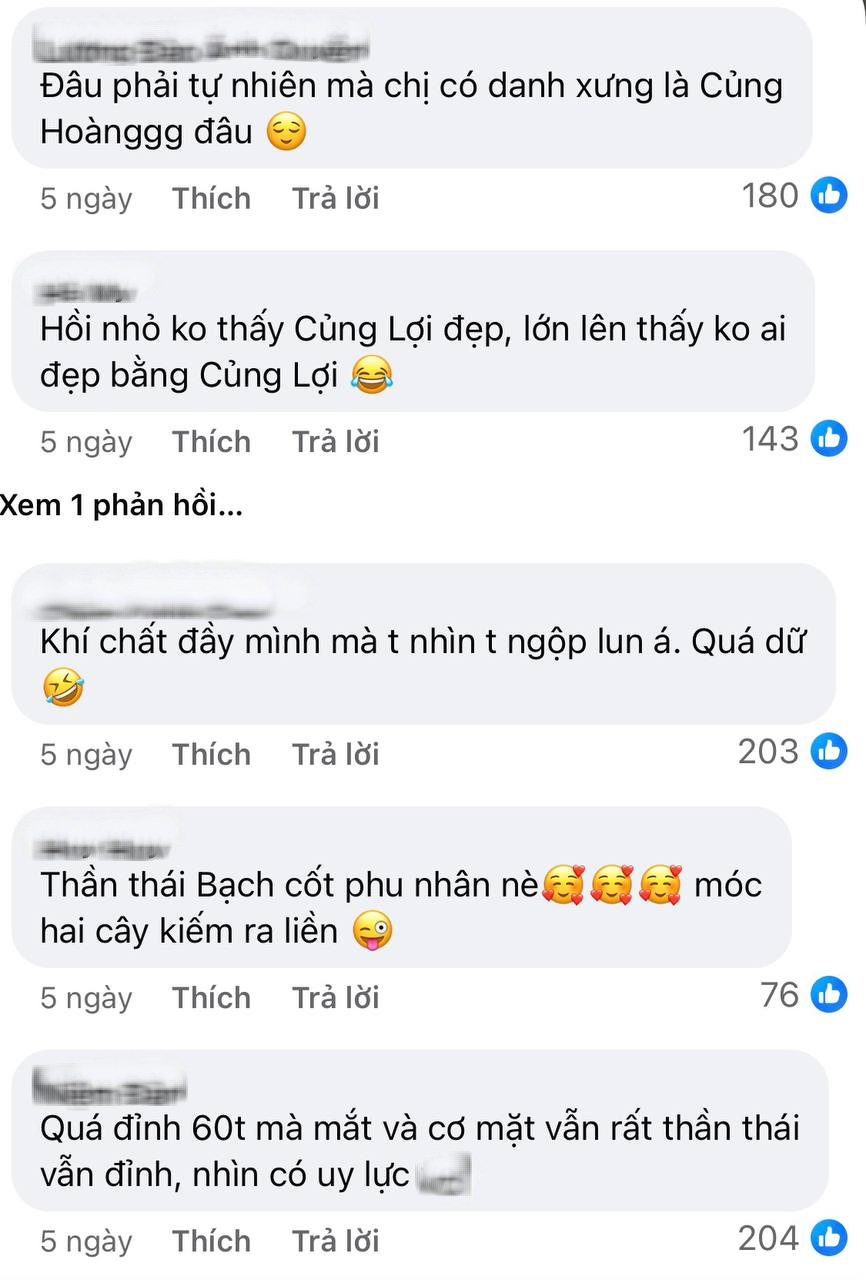The image size is (866, 1280).
Task: Tap Thích under 'Hồi nhỏ ko thấy' comment
Action: coord(211,441)
